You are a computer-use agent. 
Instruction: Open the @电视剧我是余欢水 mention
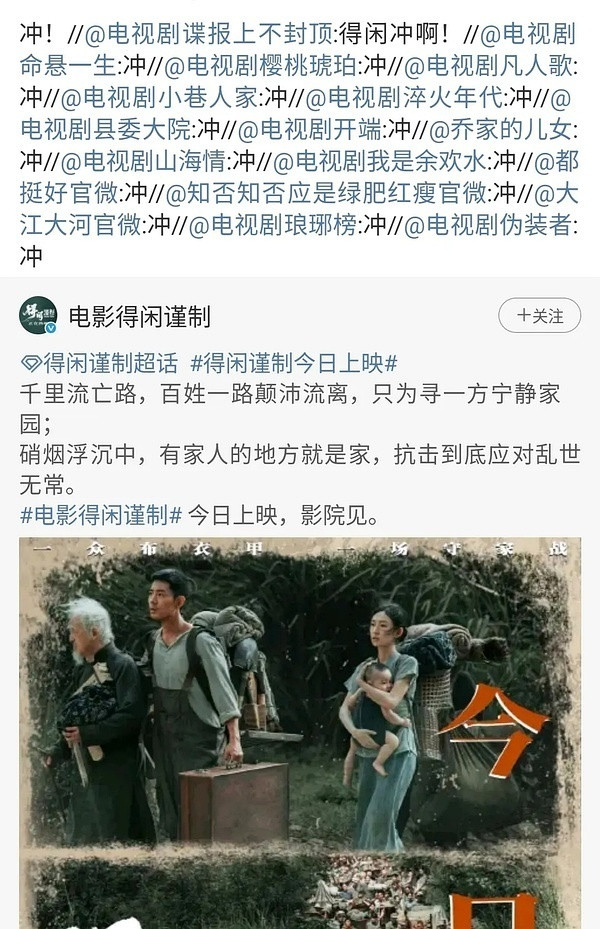pos(380,161)
